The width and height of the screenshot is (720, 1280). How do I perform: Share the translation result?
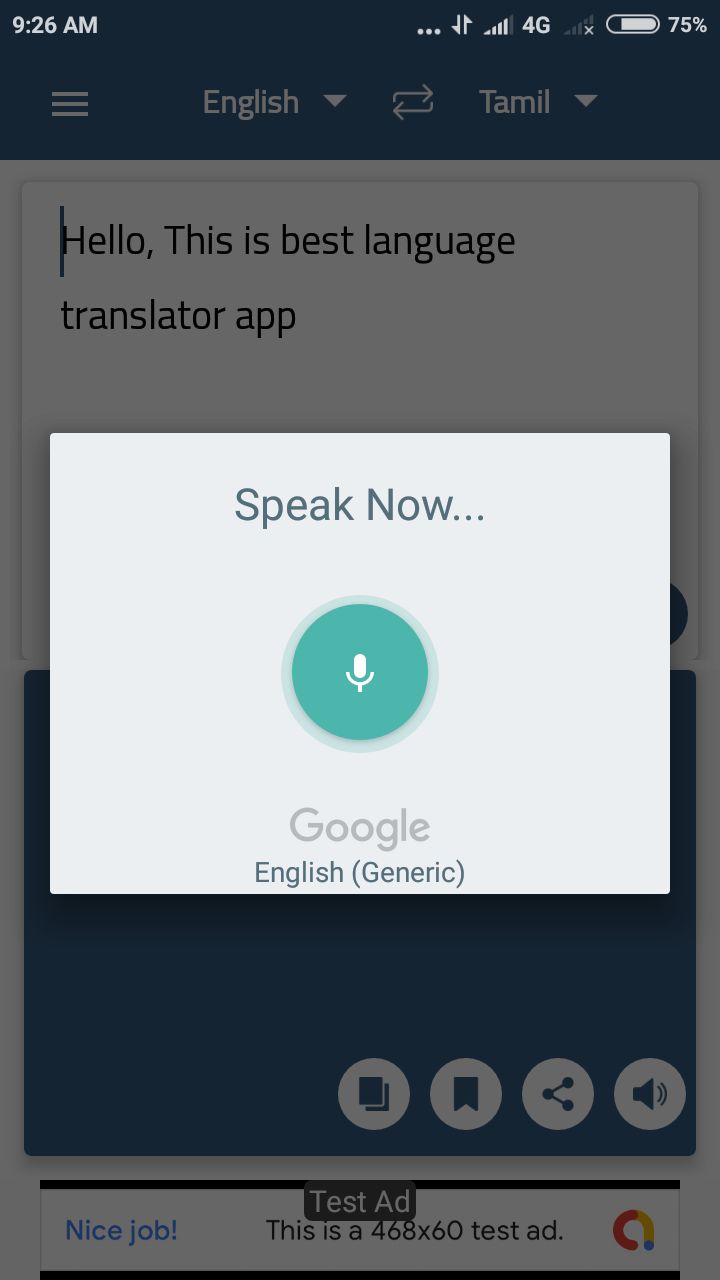[558, 1094]
